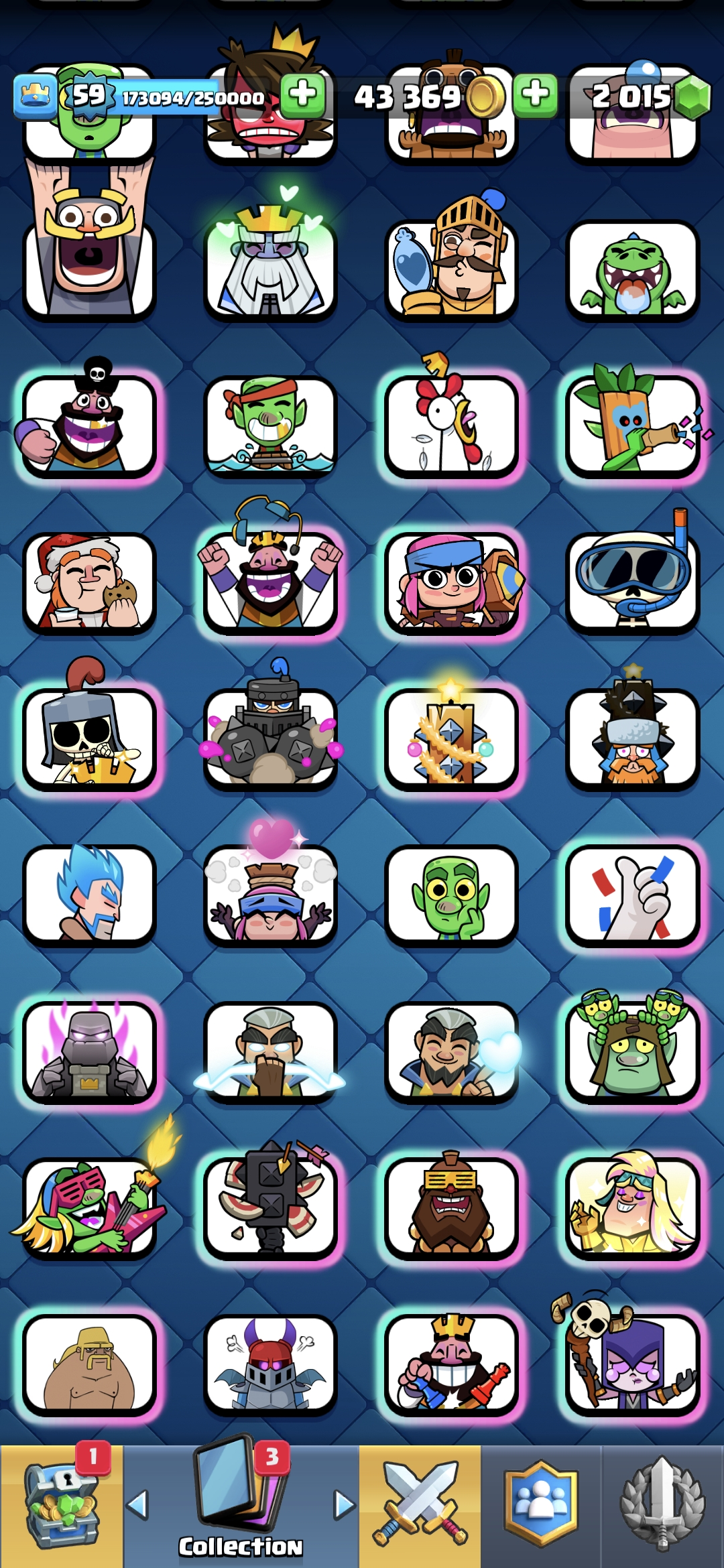Choose the purple-flame golem emote
724x1568 pixels.
[89, 1052]
